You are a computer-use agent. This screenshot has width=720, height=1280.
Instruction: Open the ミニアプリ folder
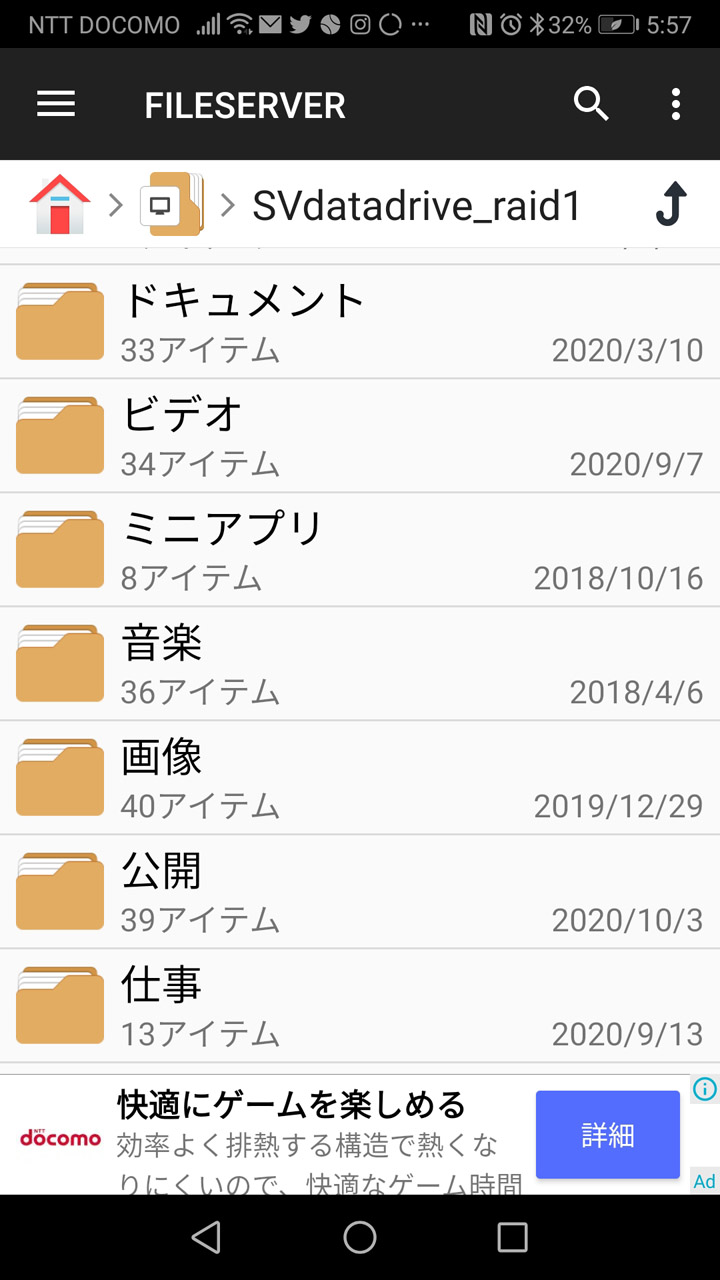coord(360,550)
